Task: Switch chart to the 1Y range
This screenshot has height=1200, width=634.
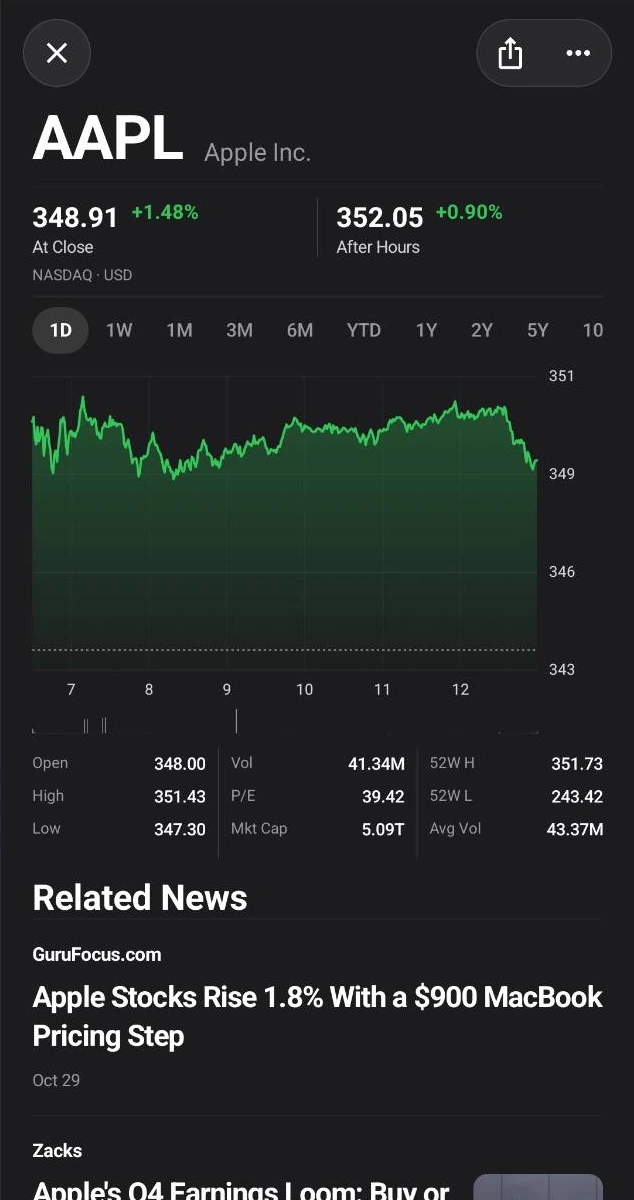Action: (x=427, y=330)
